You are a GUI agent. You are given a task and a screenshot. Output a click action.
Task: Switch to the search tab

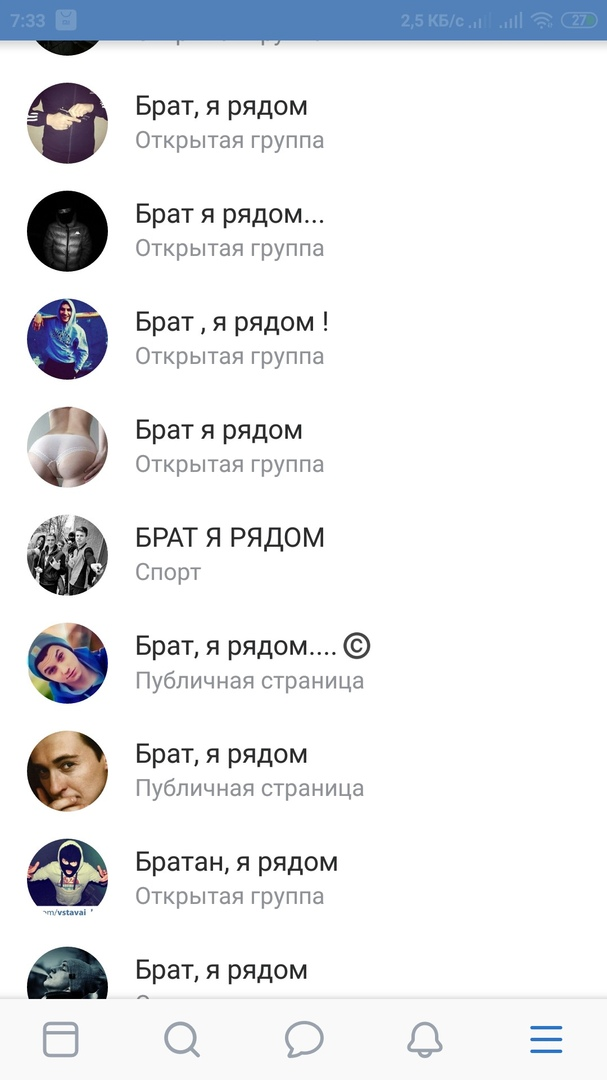coord(182,1040)
